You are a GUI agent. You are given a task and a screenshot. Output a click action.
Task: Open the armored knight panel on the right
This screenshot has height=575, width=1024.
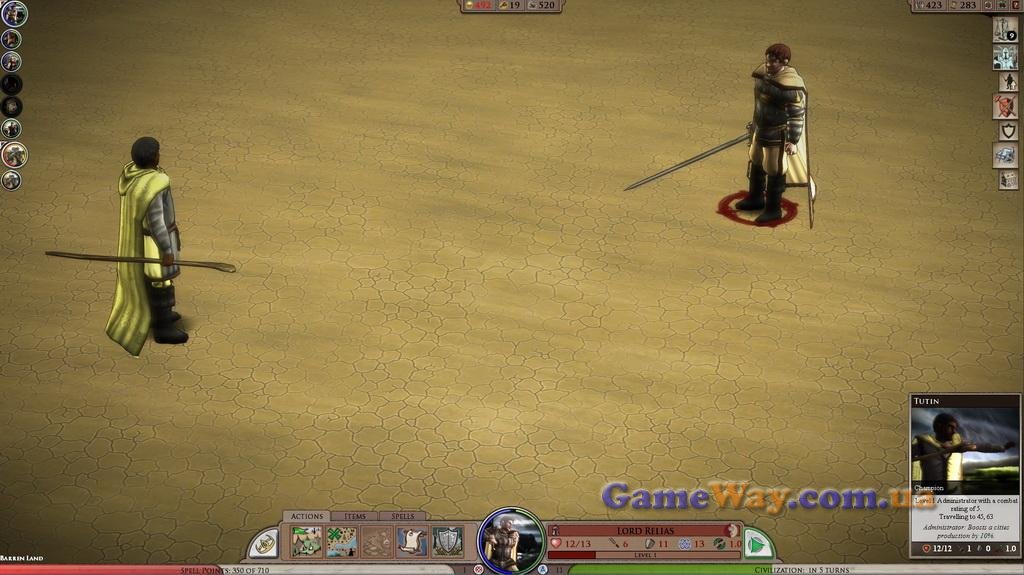tap(1005, 57)
